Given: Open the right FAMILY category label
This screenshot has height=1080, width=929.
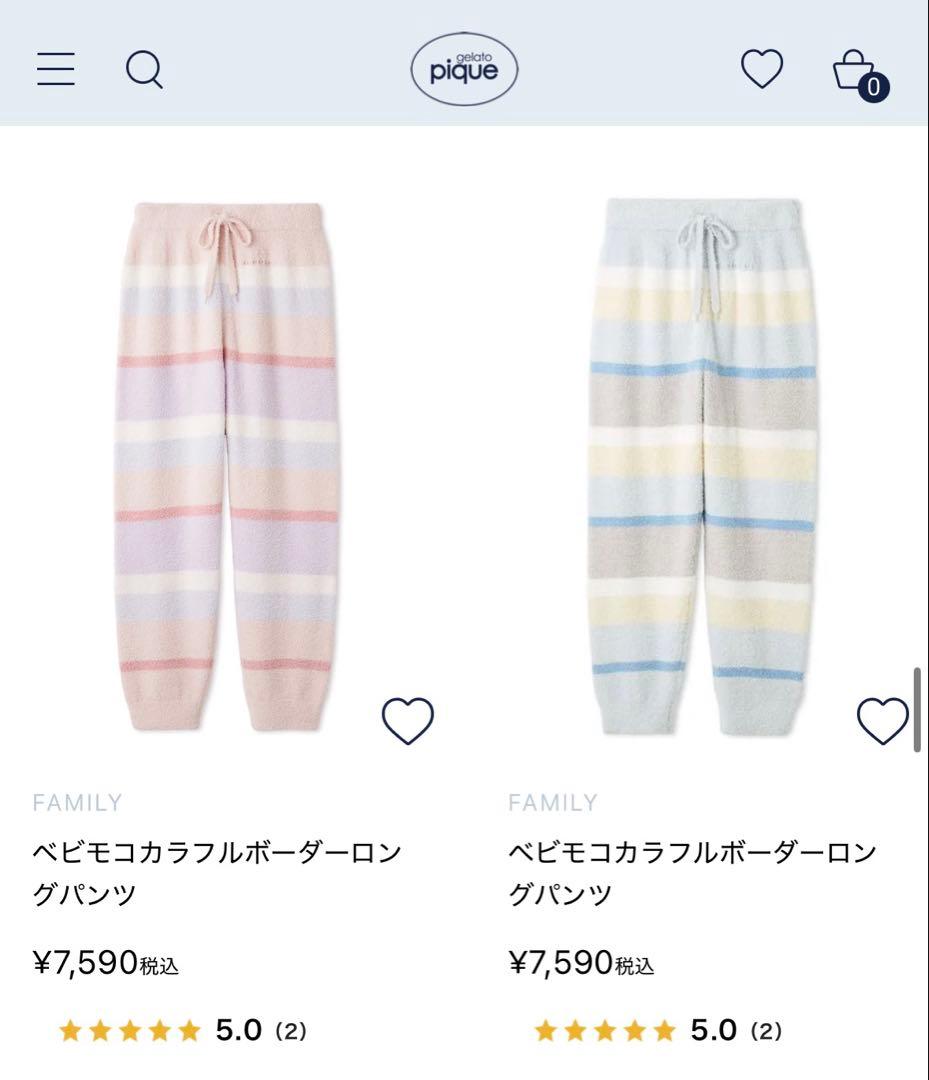Looking at the screenshot, I should pyautogui.click(x=551, y=802).
